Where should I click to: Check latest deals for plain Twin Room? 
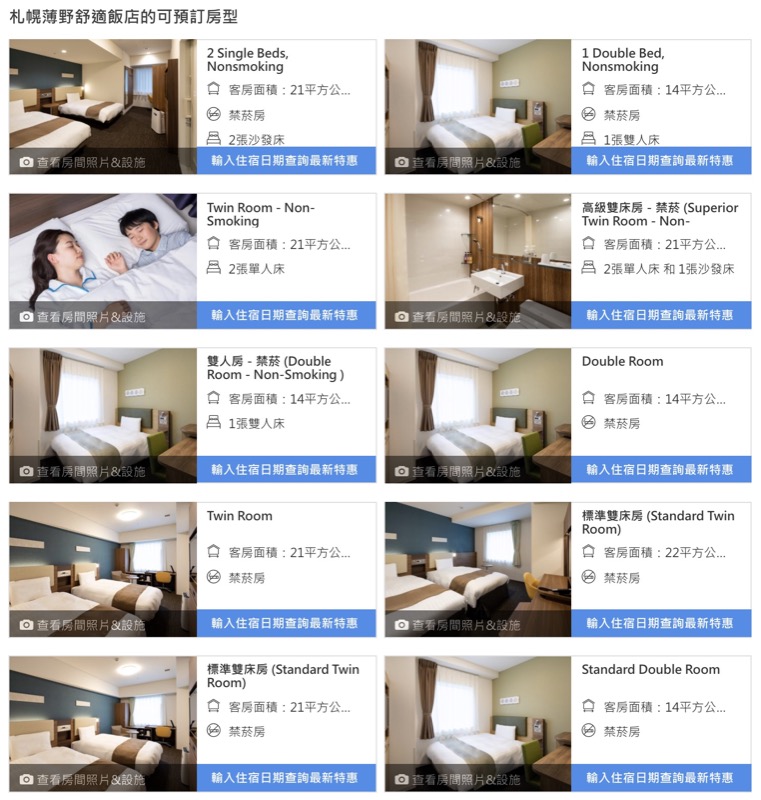click(285, 624)
